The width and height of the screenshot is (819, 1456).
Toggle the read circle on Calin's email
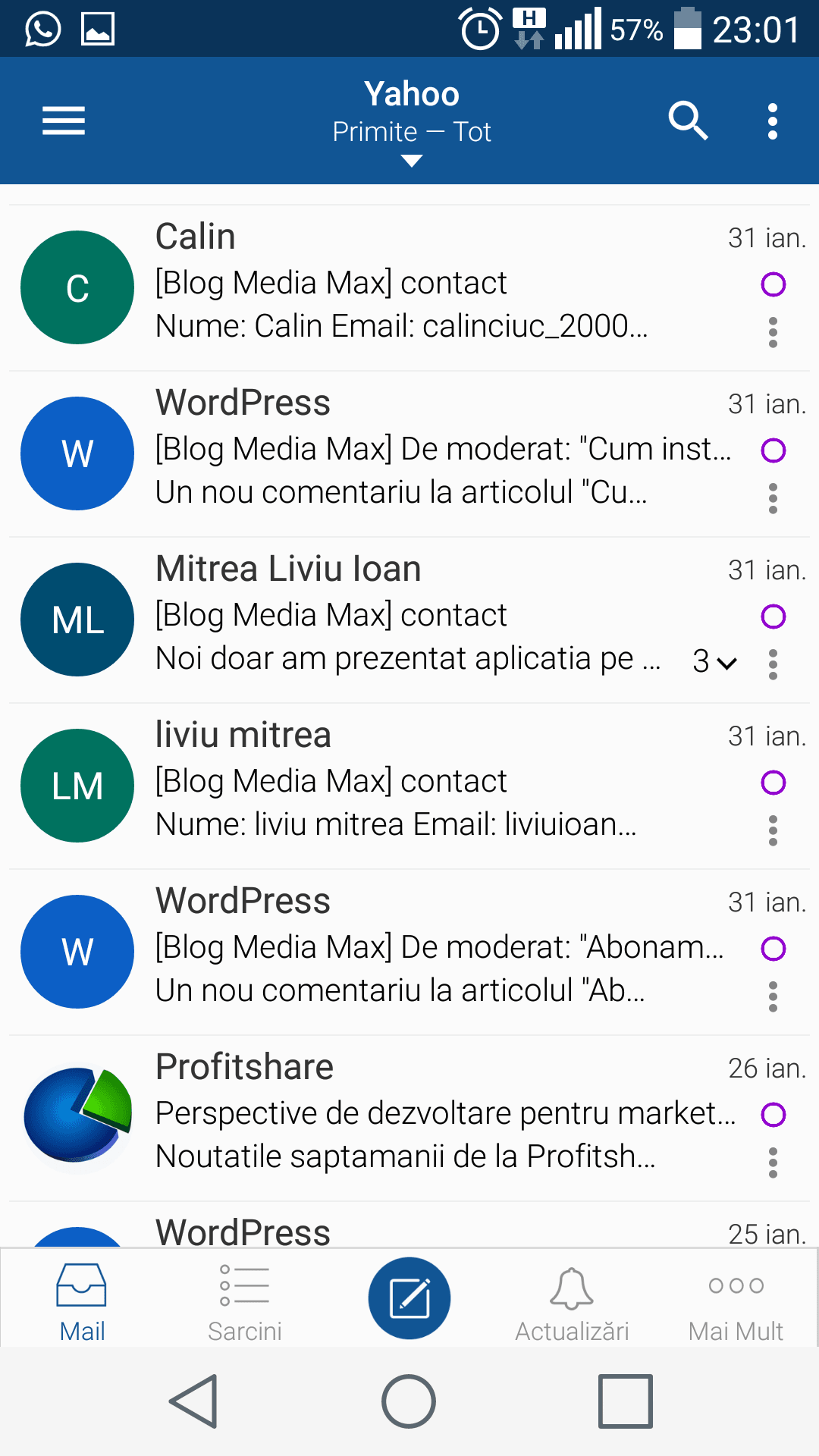773,285
